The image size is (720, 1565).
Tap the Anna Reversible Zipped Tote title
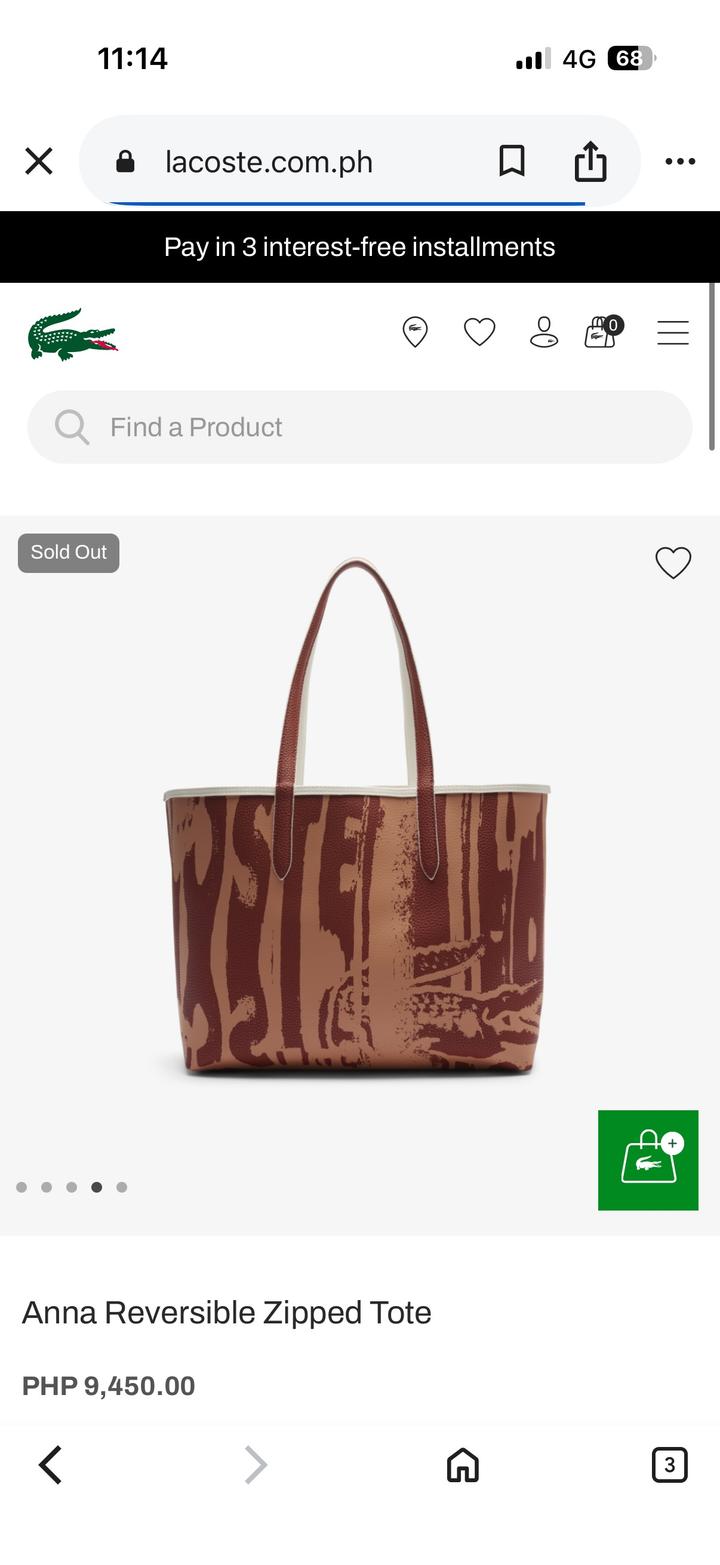point(226,1312)
